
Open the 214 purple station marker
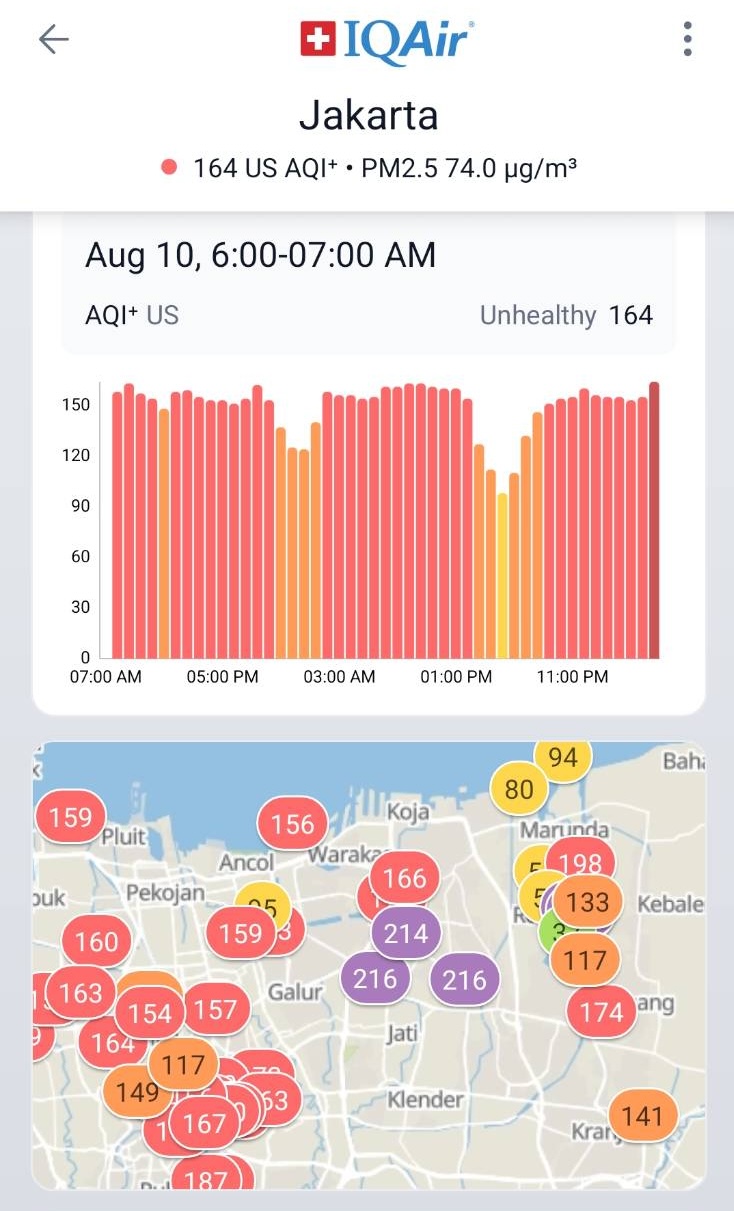pyautogui.click(x=406, y=934)
